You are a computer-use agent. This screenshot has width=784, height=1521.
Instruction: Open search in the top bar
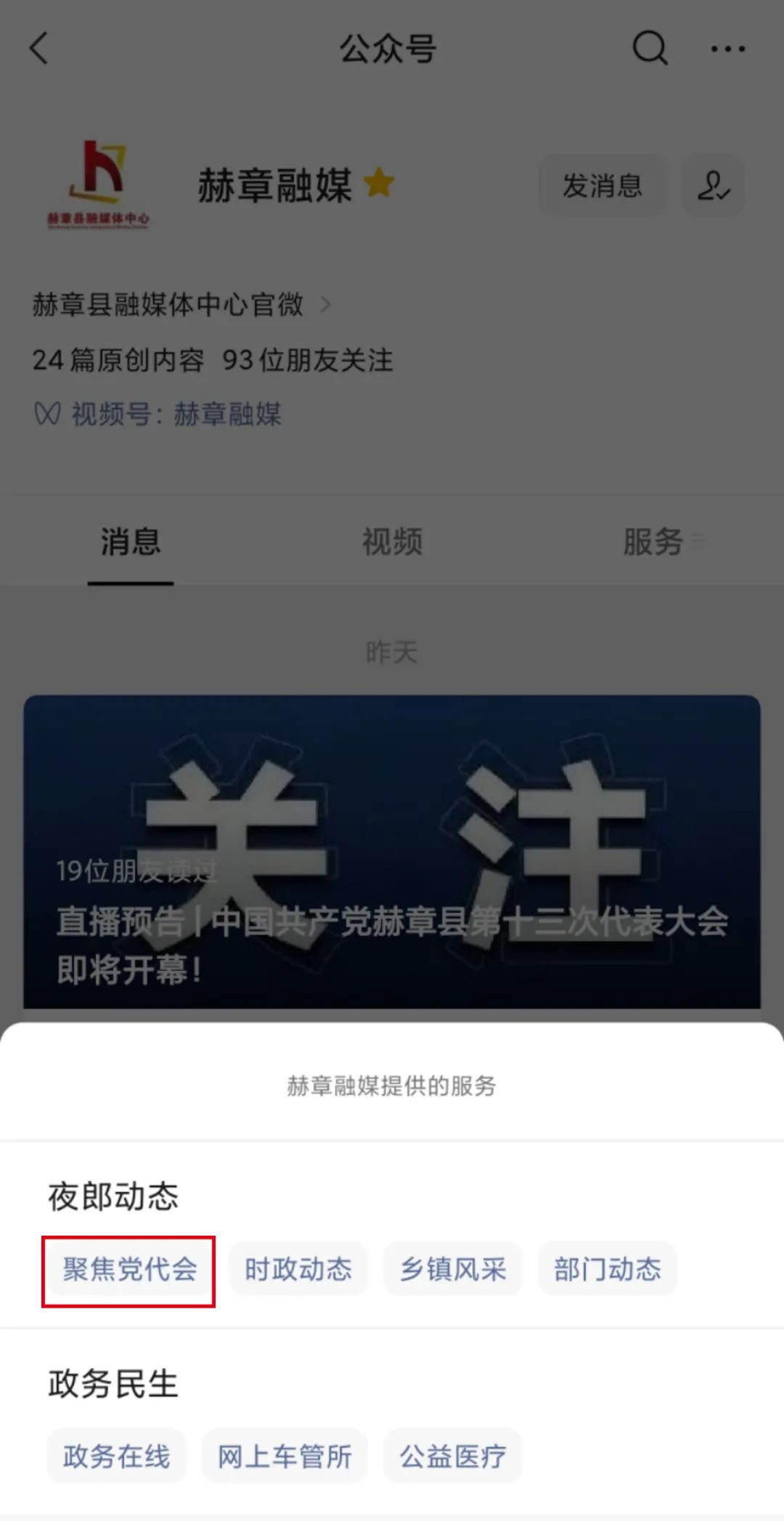pyautogui.click(x=650, y=49)
